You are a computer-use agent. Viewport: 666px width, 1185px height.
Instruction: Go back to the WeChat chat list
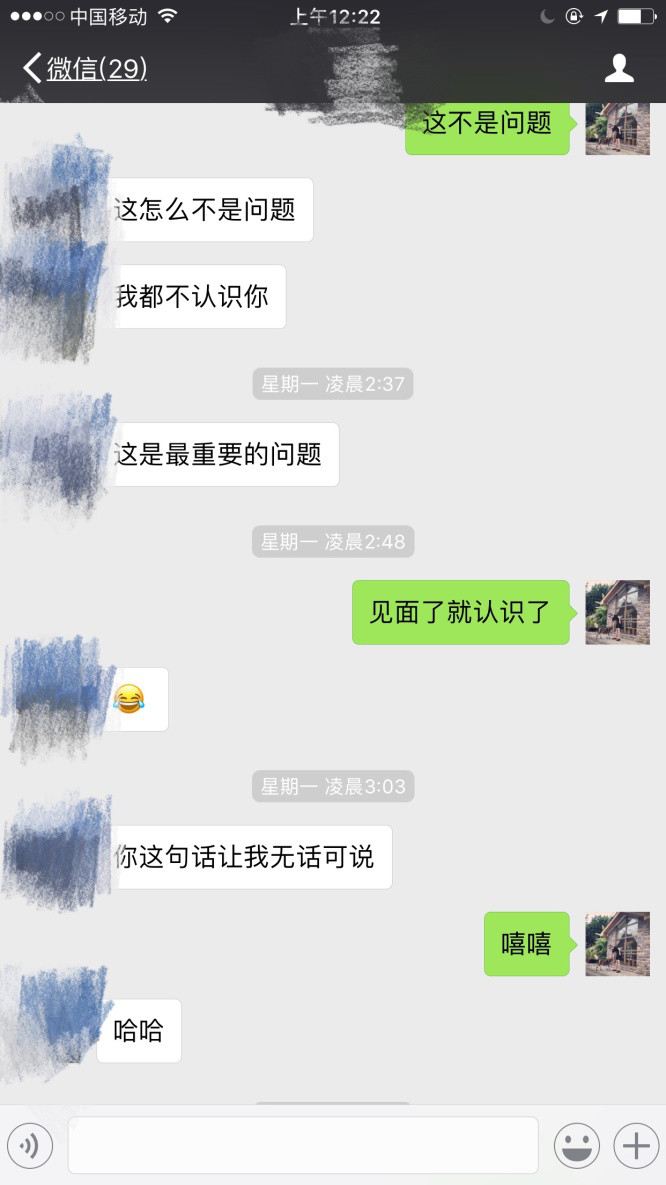tap(85, 68)
